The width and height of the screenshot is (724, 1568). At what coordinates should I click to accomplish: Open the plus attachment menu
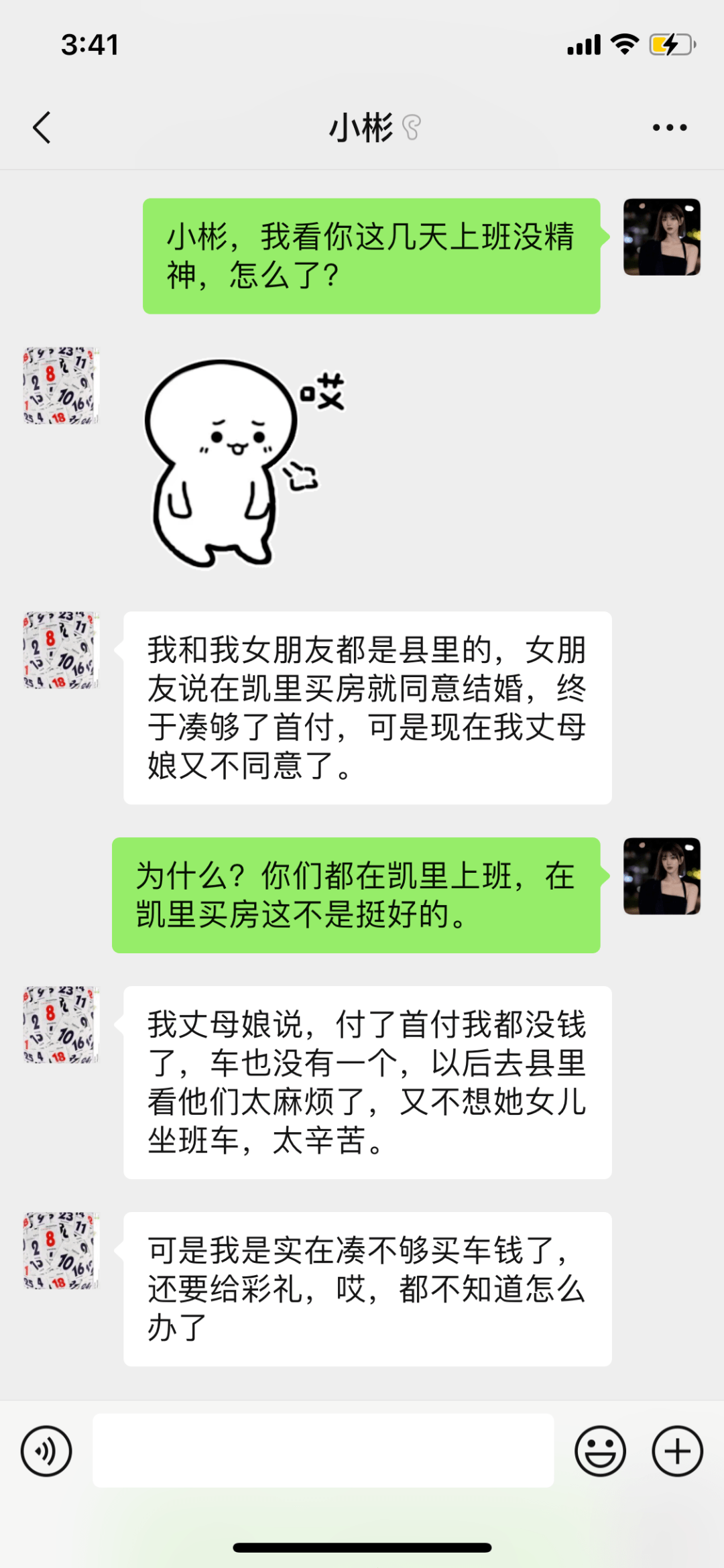point(677,1451)
